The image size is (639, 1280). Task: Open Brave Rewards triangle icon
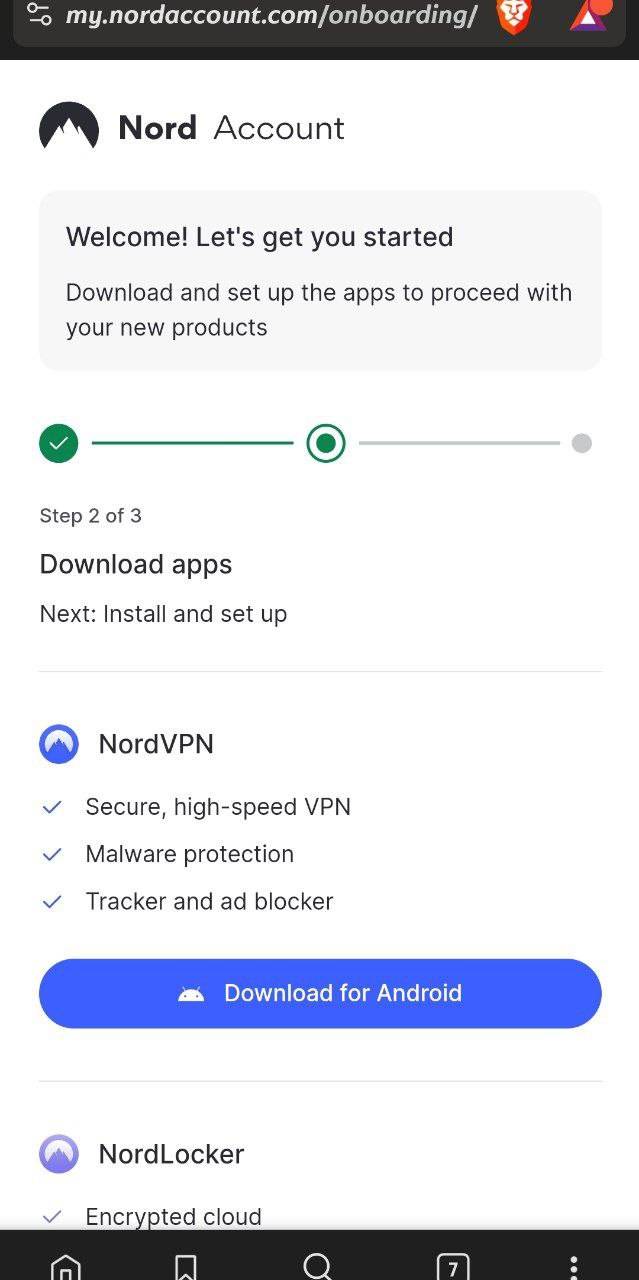pos(589,15)
